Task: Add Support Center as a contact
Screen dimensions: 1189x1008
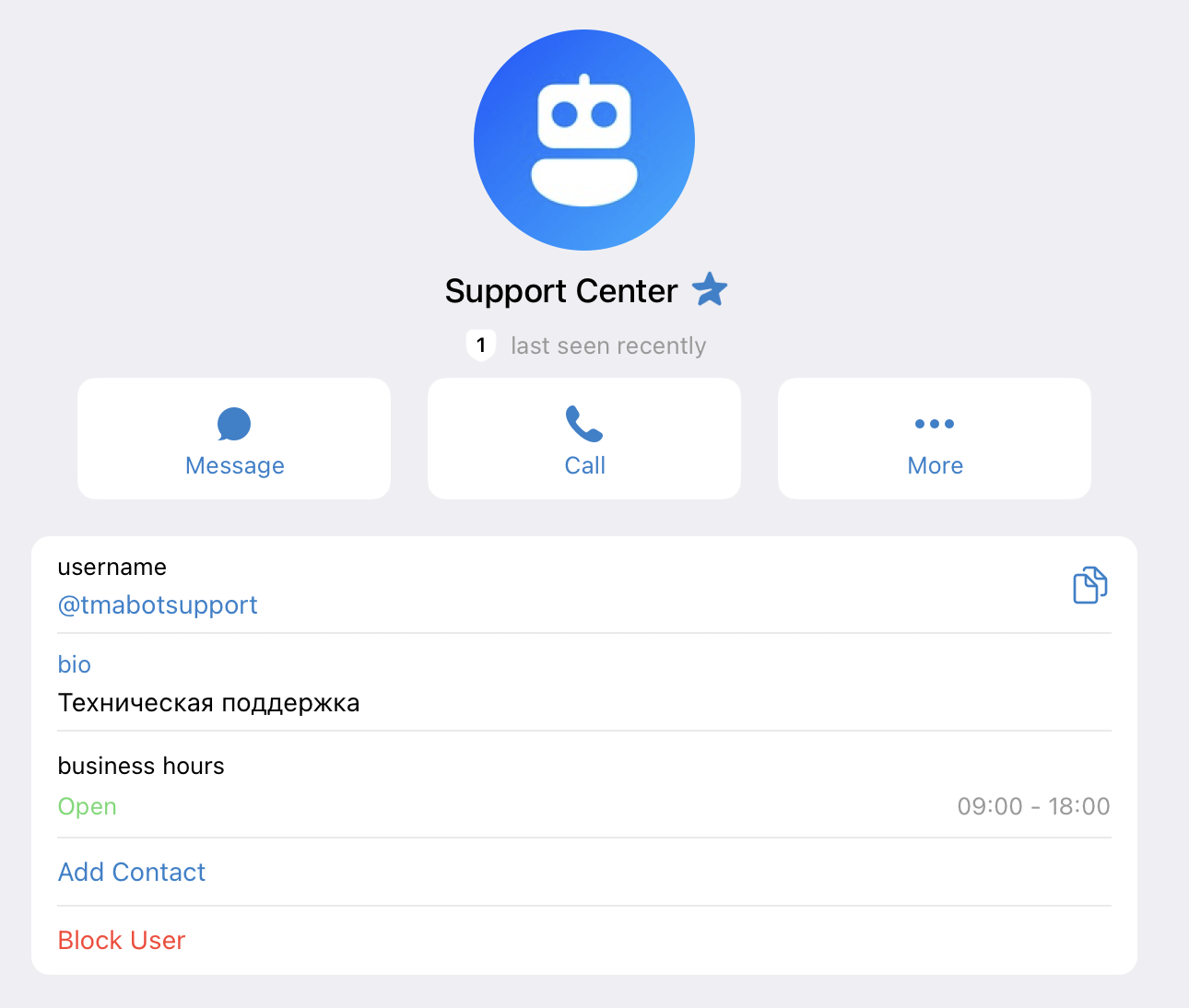Action: (x=132, y=873)
